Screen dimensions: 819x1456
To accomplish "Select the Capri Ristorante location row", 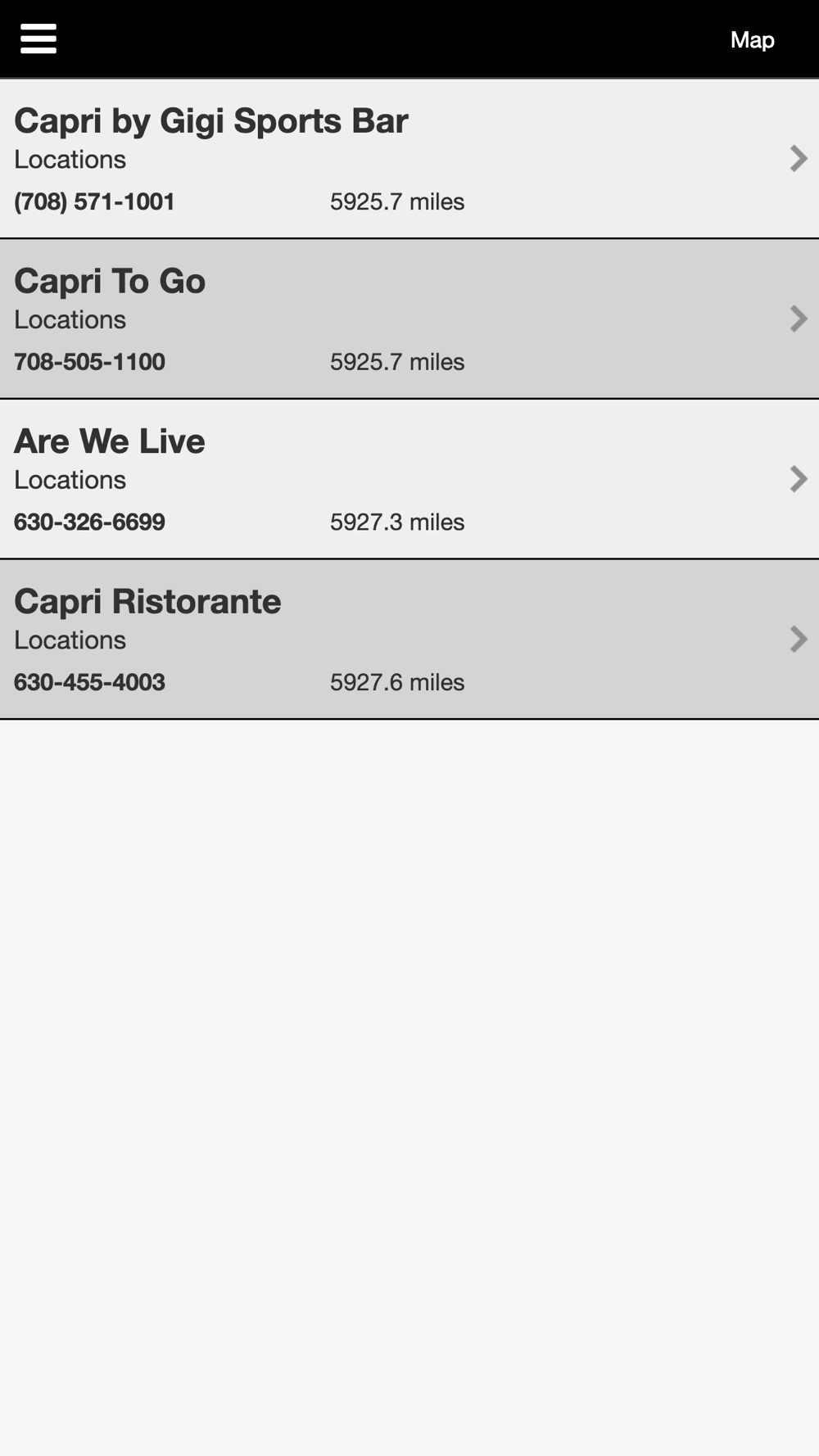I will tap(409, 640).
